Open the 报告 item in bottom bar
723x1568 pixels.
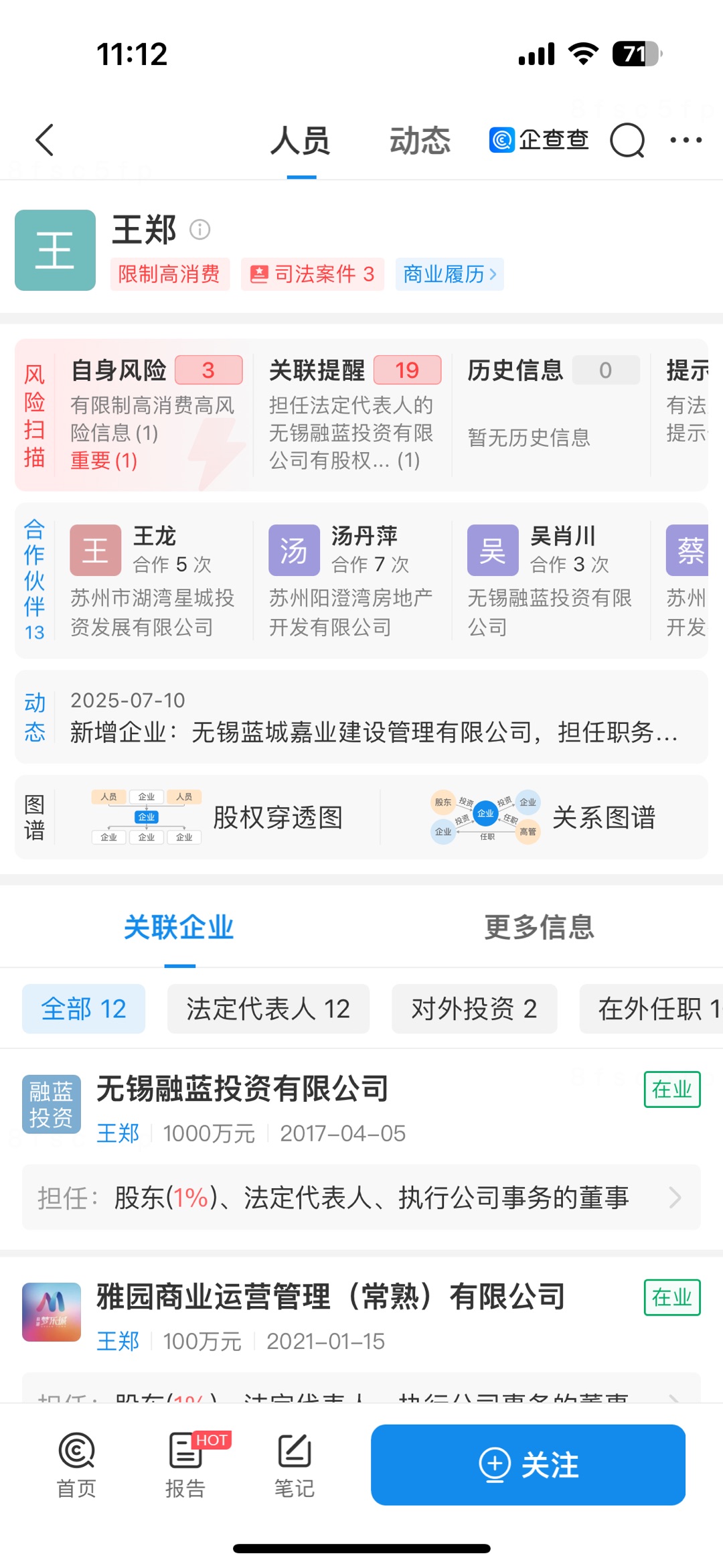(x=185, y=1464)
